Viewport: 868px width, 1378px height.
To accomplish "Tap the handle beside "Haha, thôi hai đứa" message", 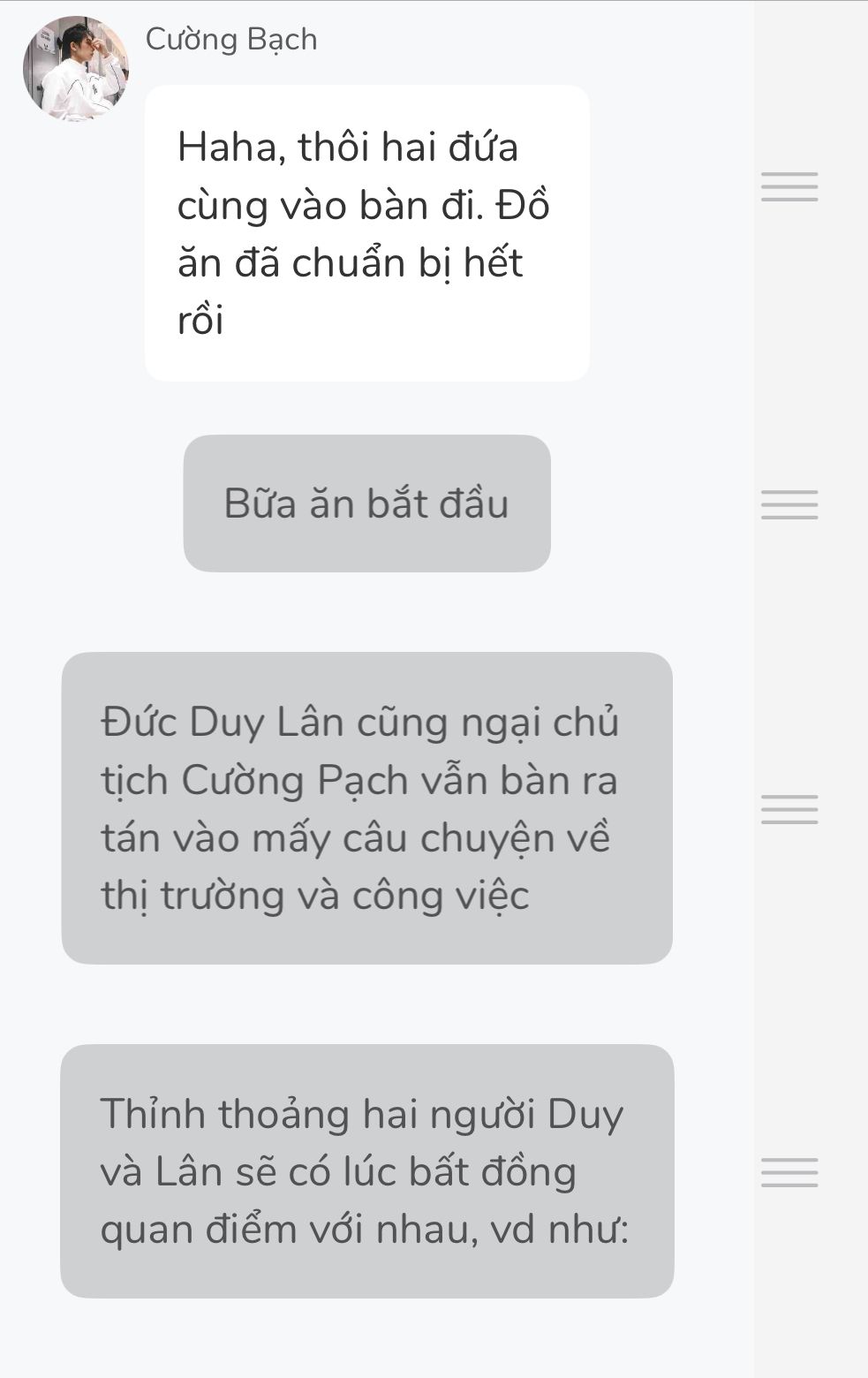I will click(789, 187).
